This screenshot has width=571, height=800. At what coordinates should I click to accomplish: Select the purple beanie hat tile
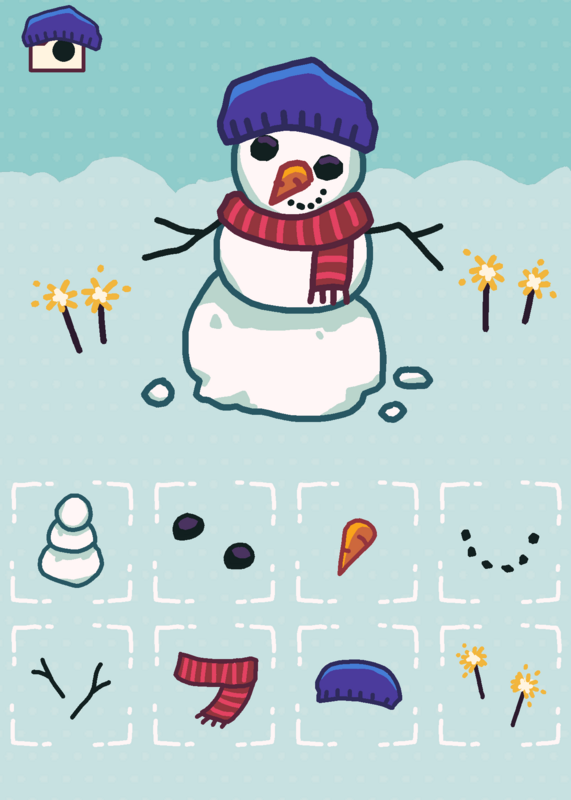[x=357, y=685]
